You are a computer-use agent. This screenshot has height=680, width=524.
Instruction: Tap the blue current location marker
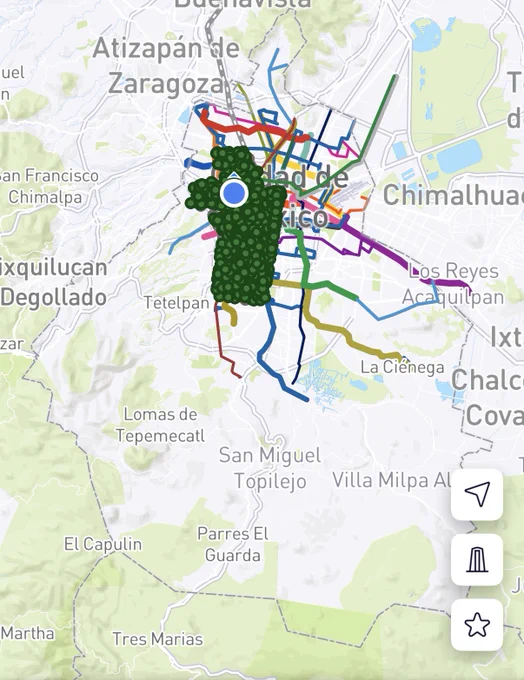point(234,193)
